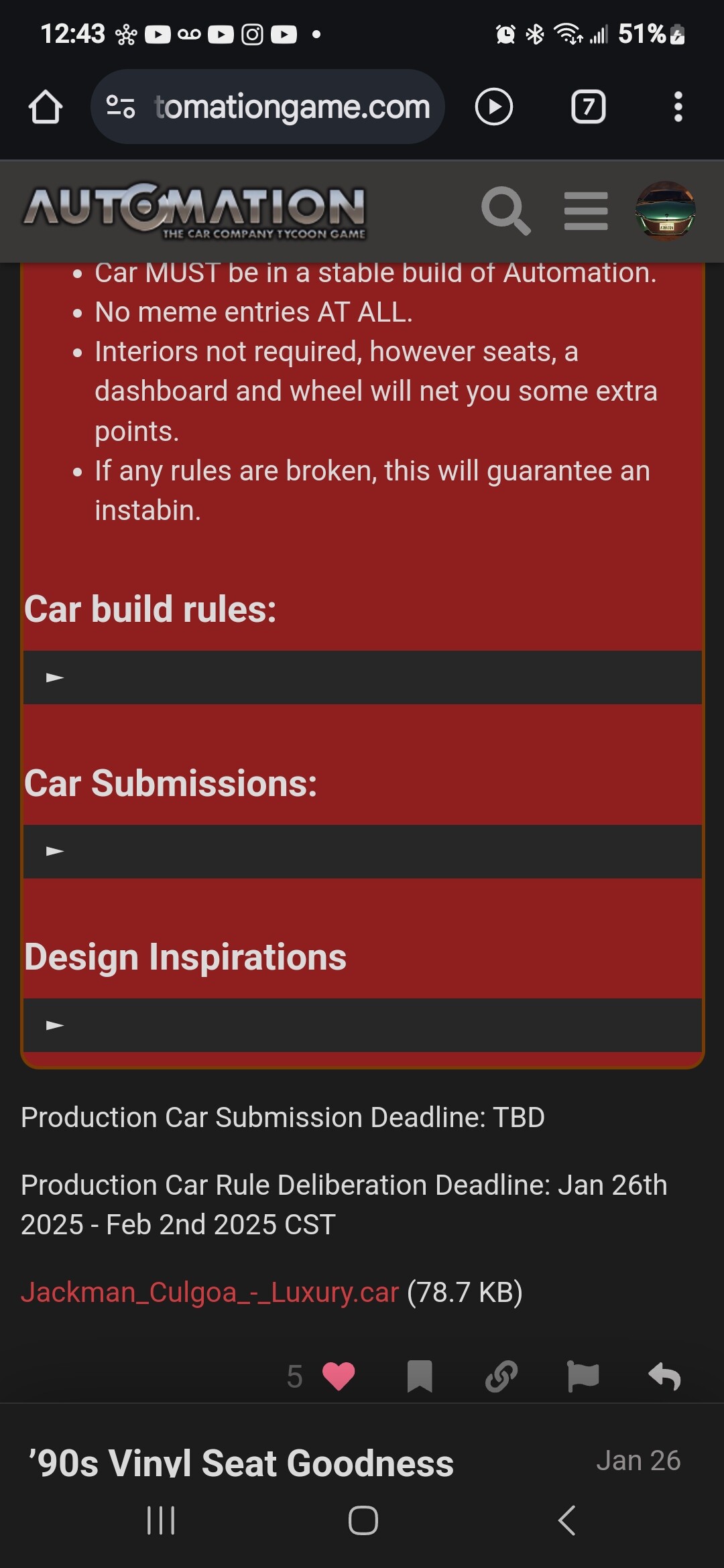Search the Automation forum
Screen dimensions: 724x1568
[x=505, y=211]
